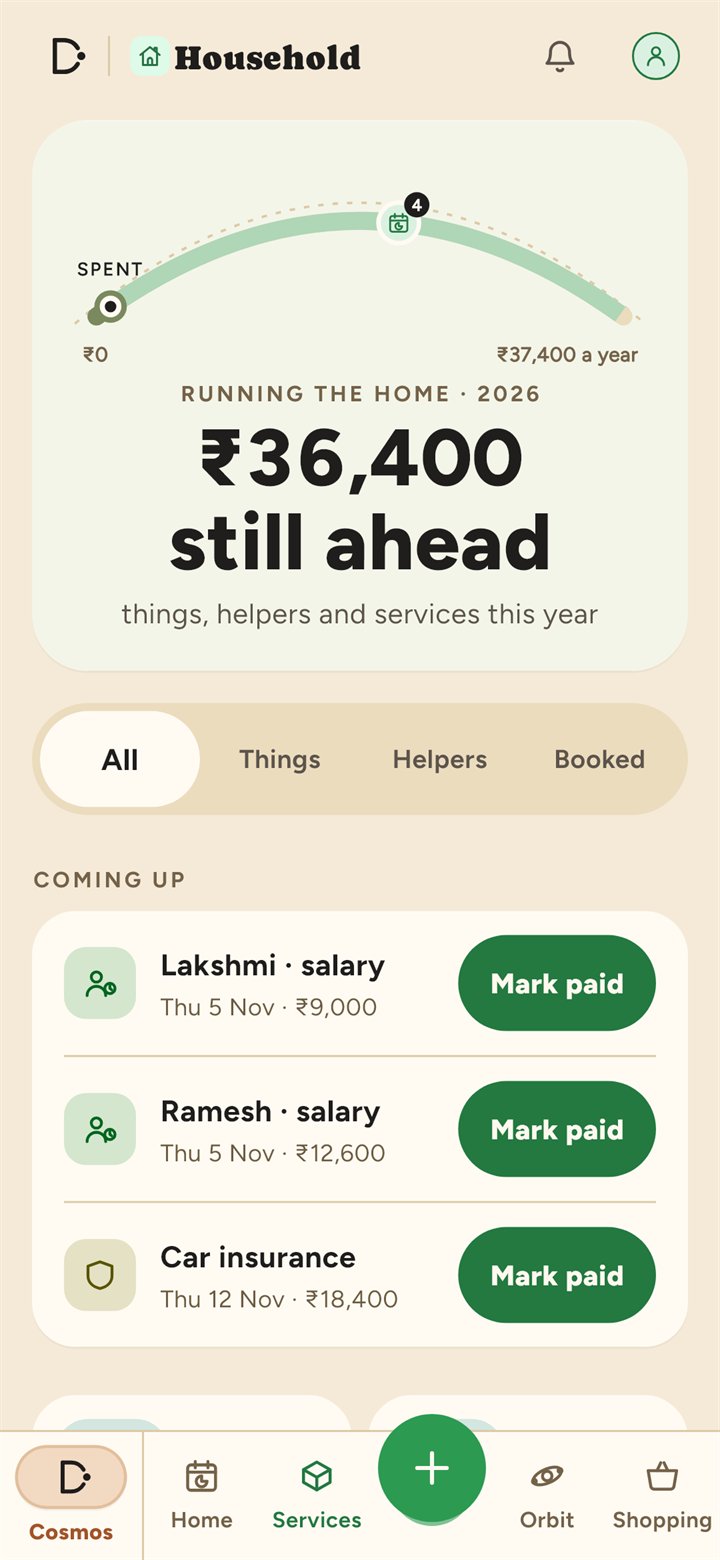
Task: Switch to the Things filter
Action: pos(280,759)
